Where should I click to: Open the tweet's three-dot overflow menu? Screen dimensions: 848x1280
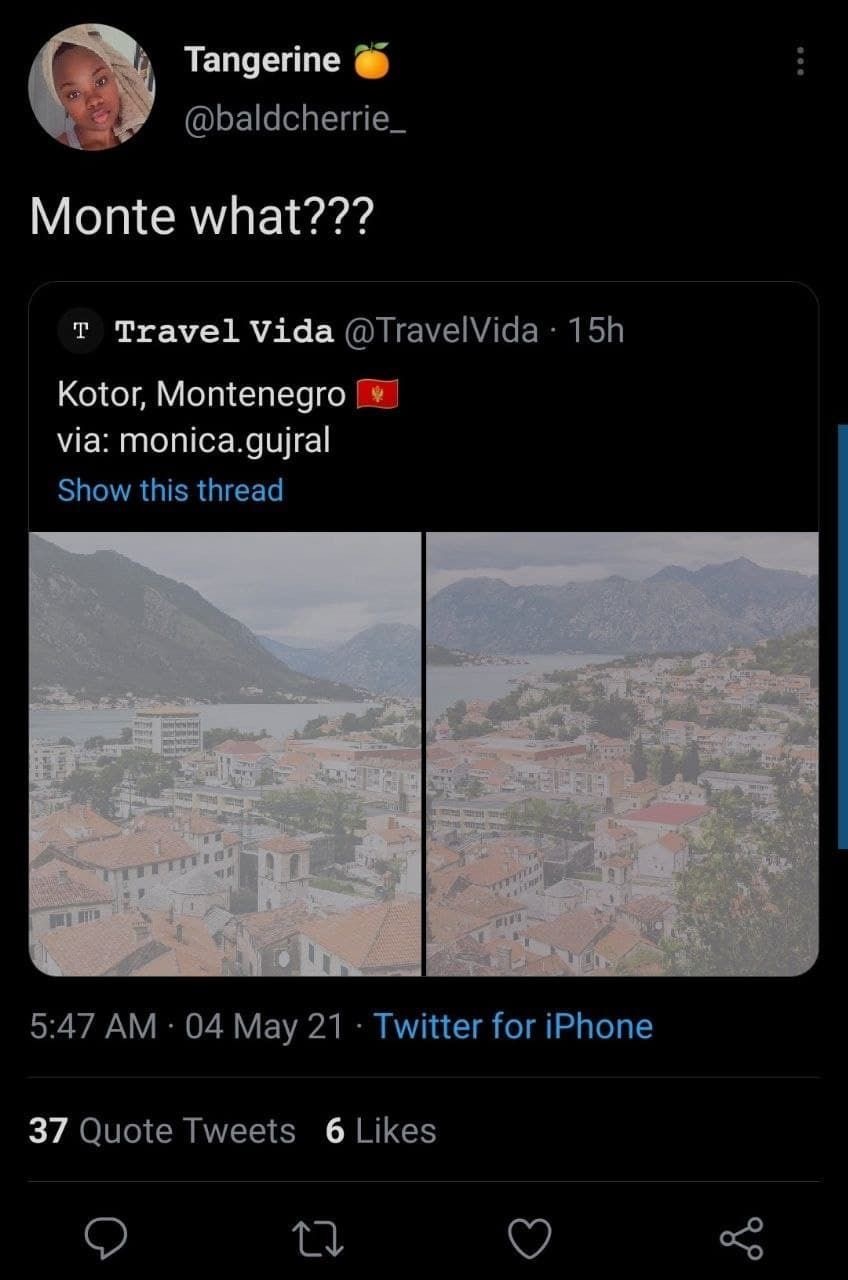(799, 62)
